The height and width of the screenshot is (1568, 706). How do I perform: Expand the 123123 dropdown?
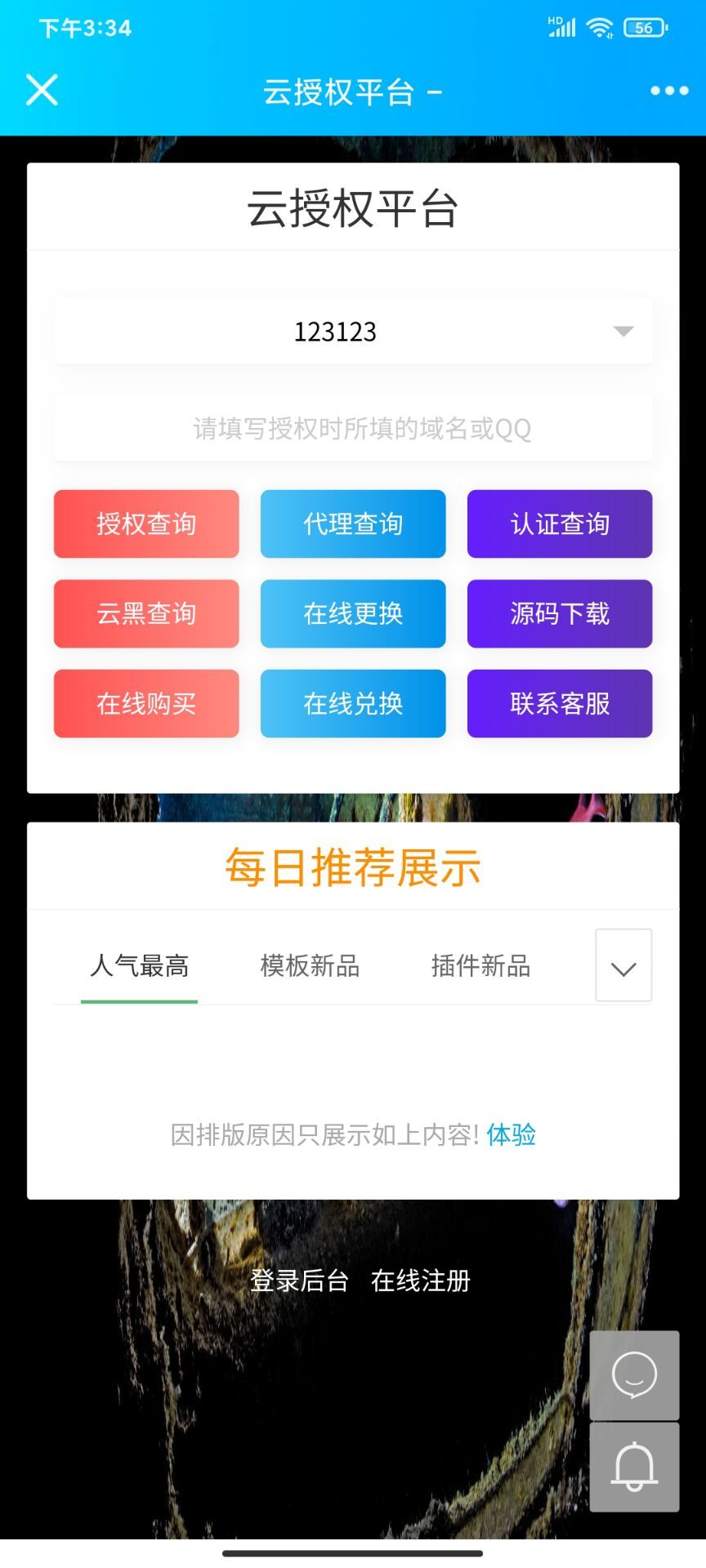click(x=353, y=331)
